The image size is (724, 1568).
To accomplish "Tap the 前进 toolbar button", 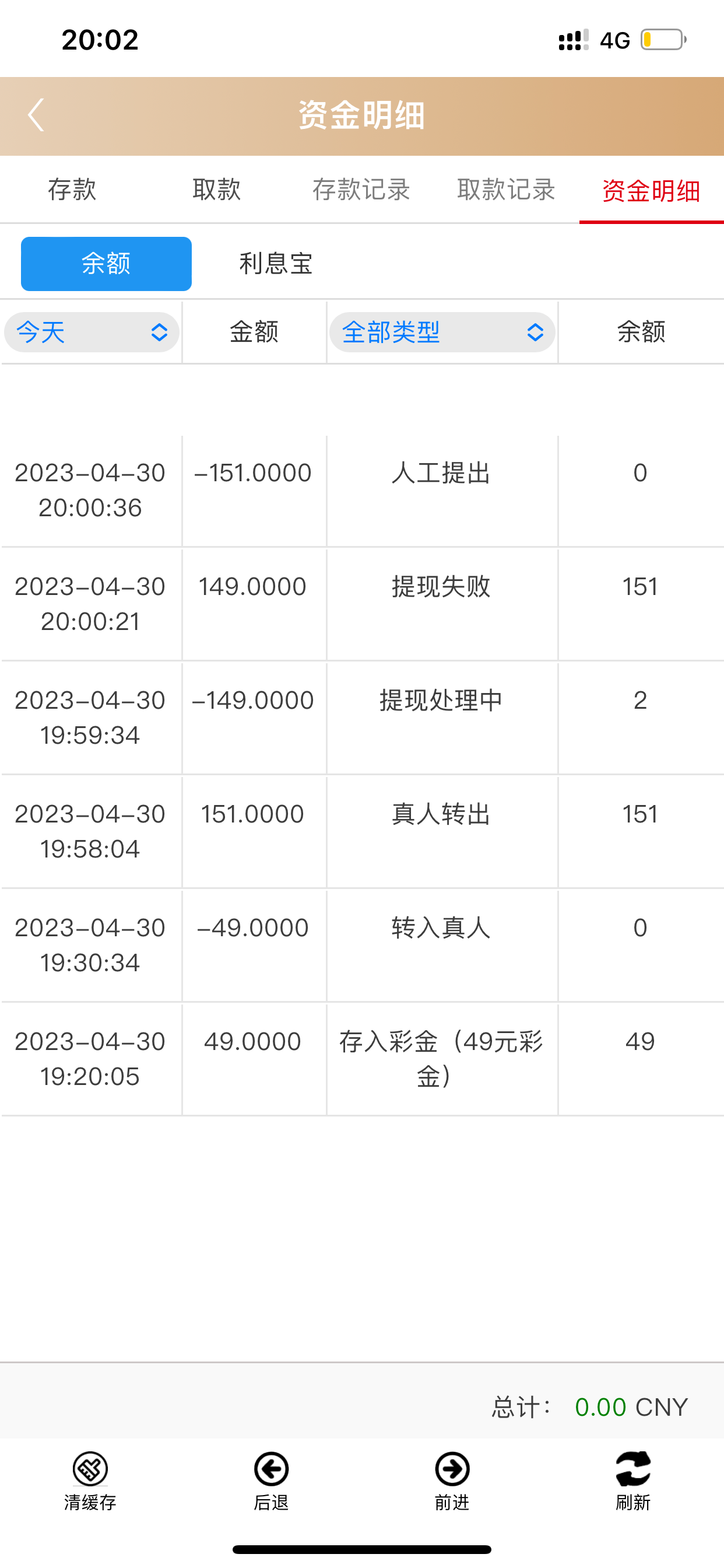I will click(x=452, y=1480).
